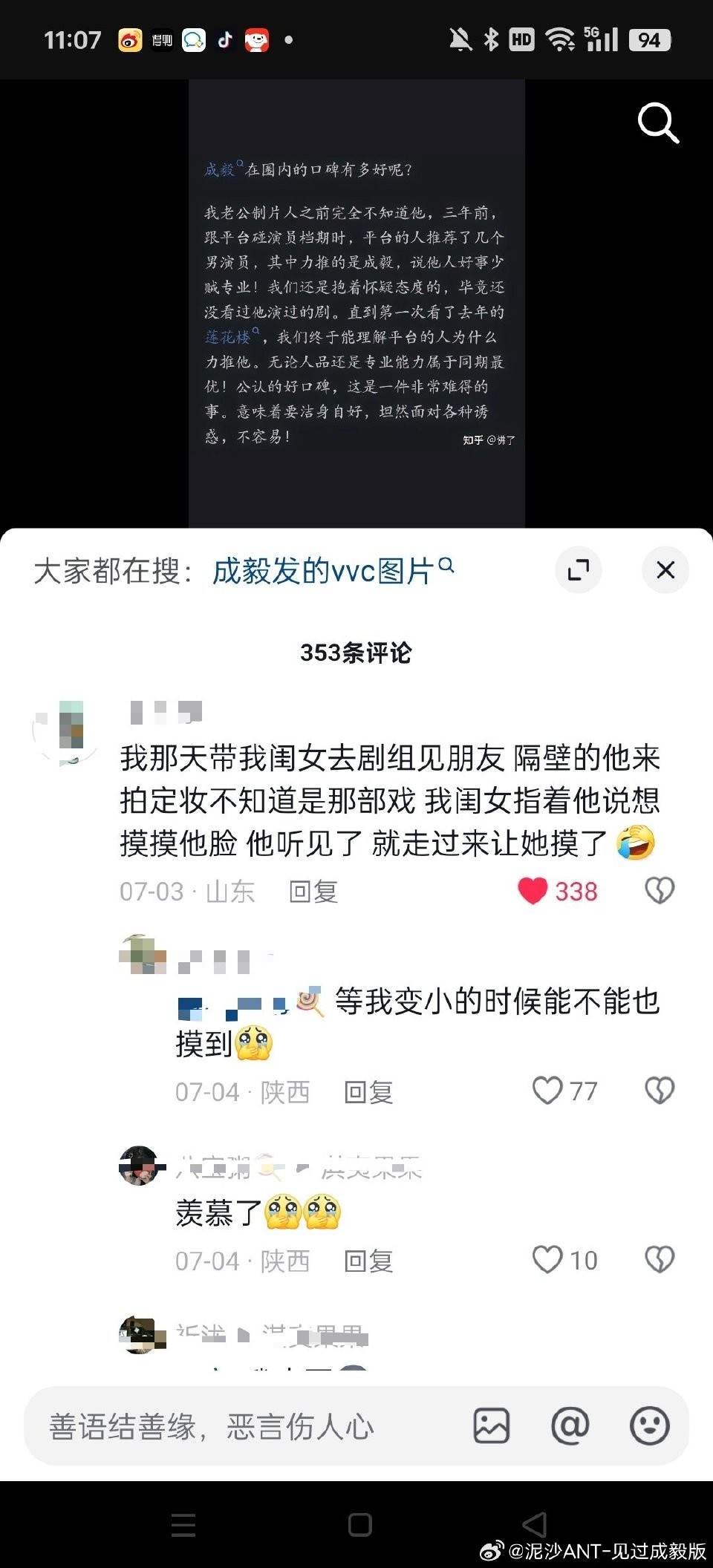Close the comments panel

665,570
